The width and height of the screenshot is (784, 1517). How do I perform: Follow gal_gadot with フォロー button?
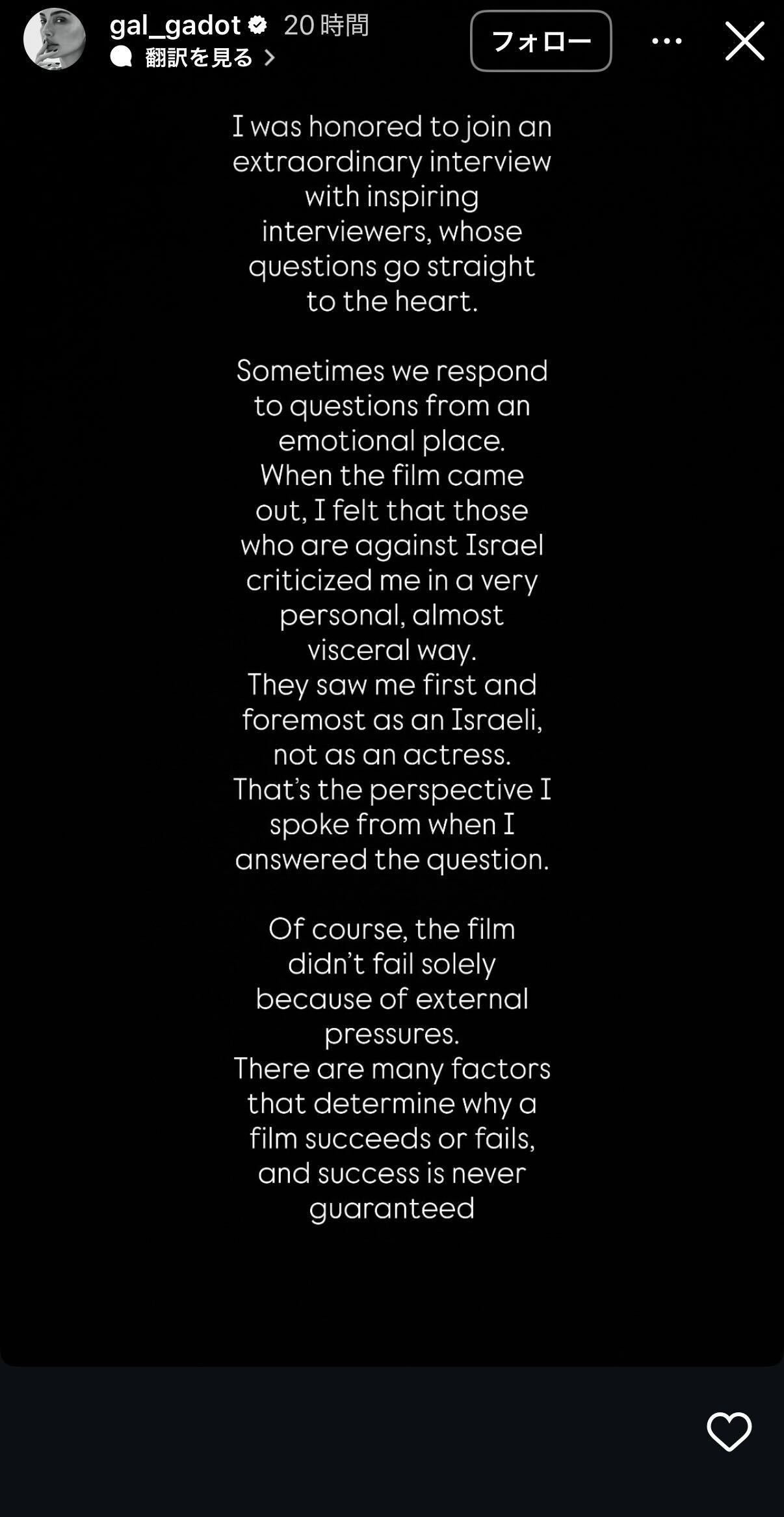click(541, 41)
